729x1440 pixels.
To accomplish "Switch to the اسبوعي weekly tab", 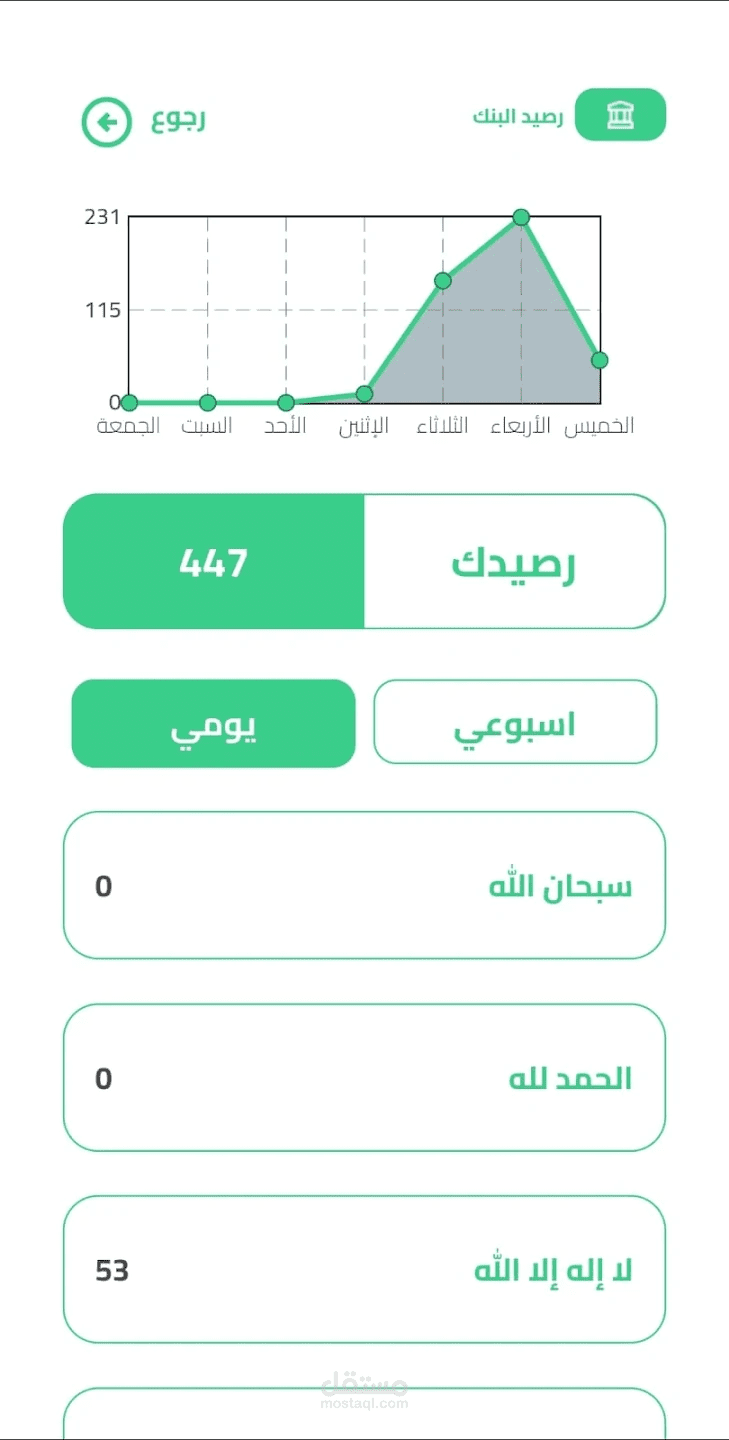I will (515, 722).
